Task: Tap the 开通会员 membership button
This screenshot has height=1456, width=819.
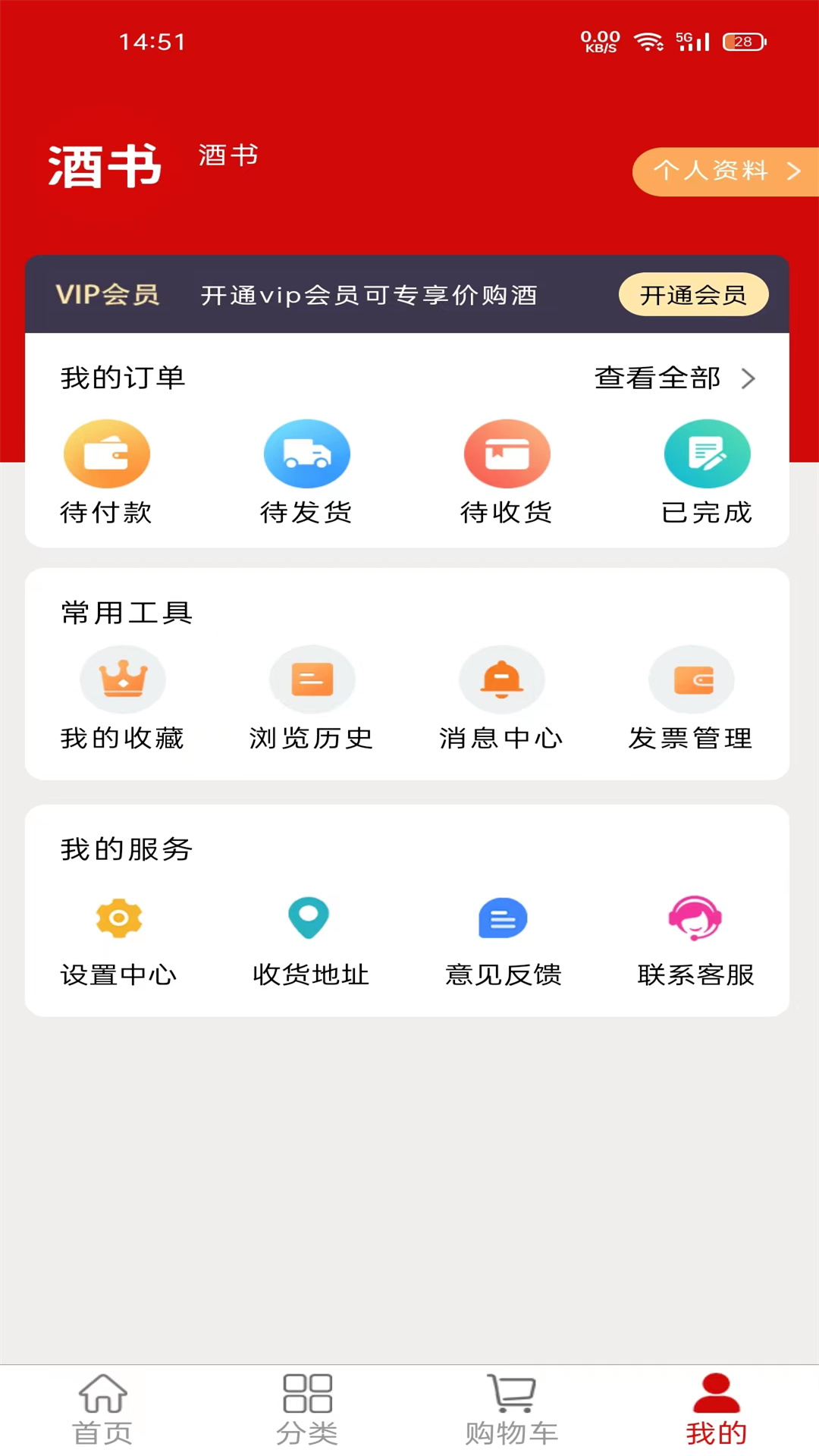Action: point(693,296)
